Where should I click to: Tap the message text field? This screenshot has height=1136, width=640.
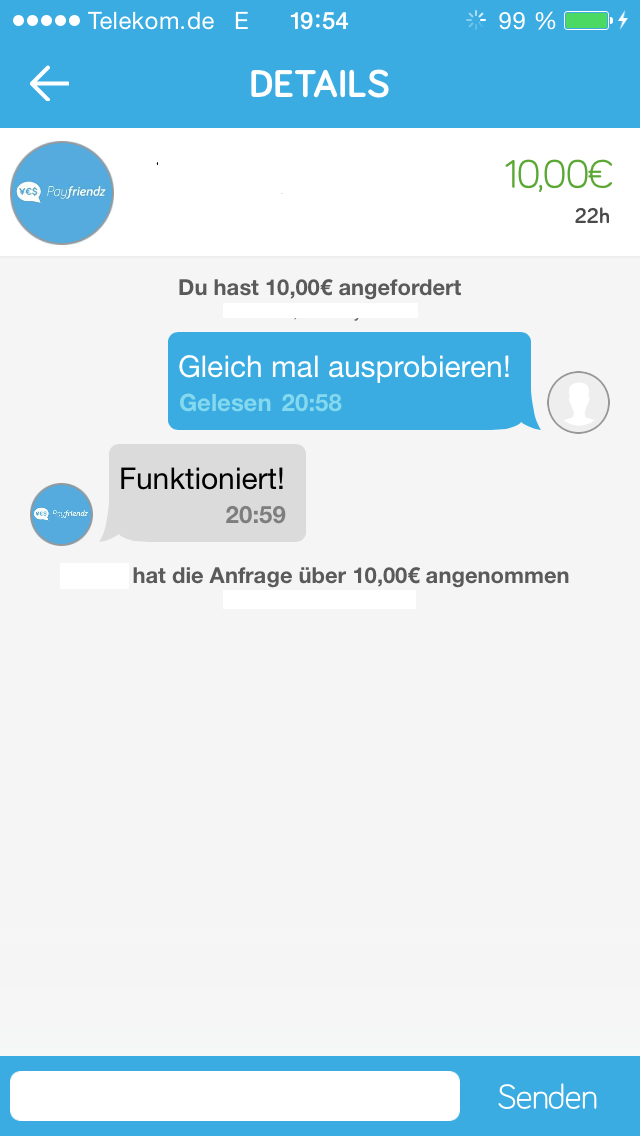tap(235, 1096)
